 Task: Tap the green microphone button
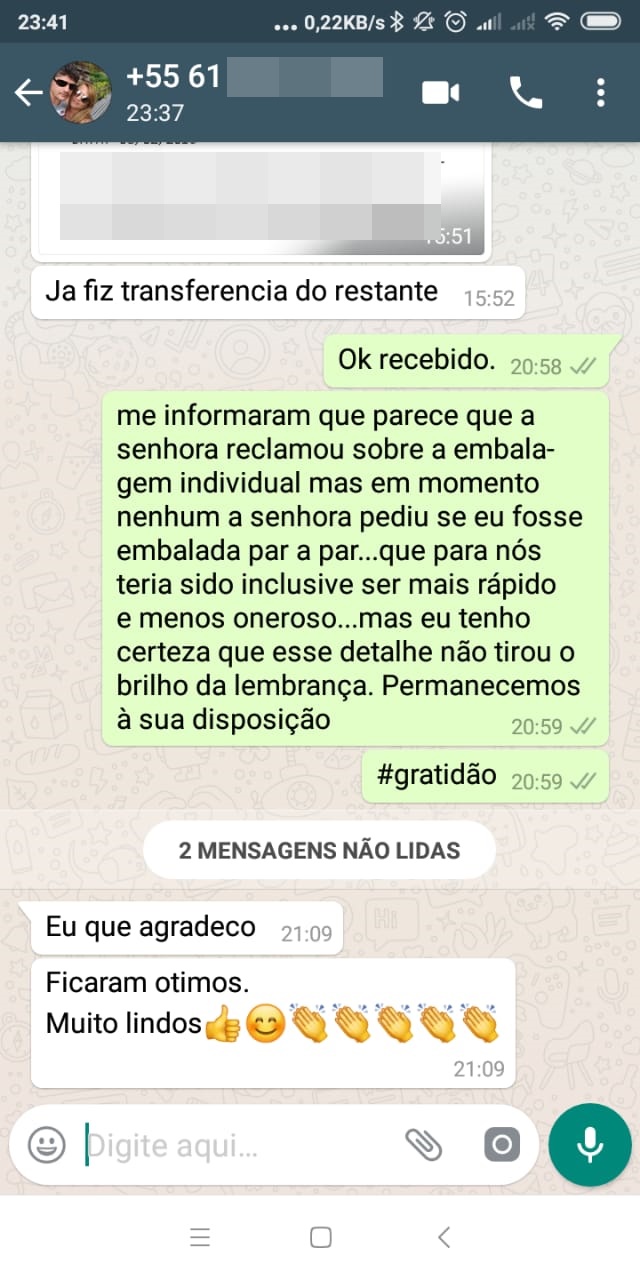590,1144
